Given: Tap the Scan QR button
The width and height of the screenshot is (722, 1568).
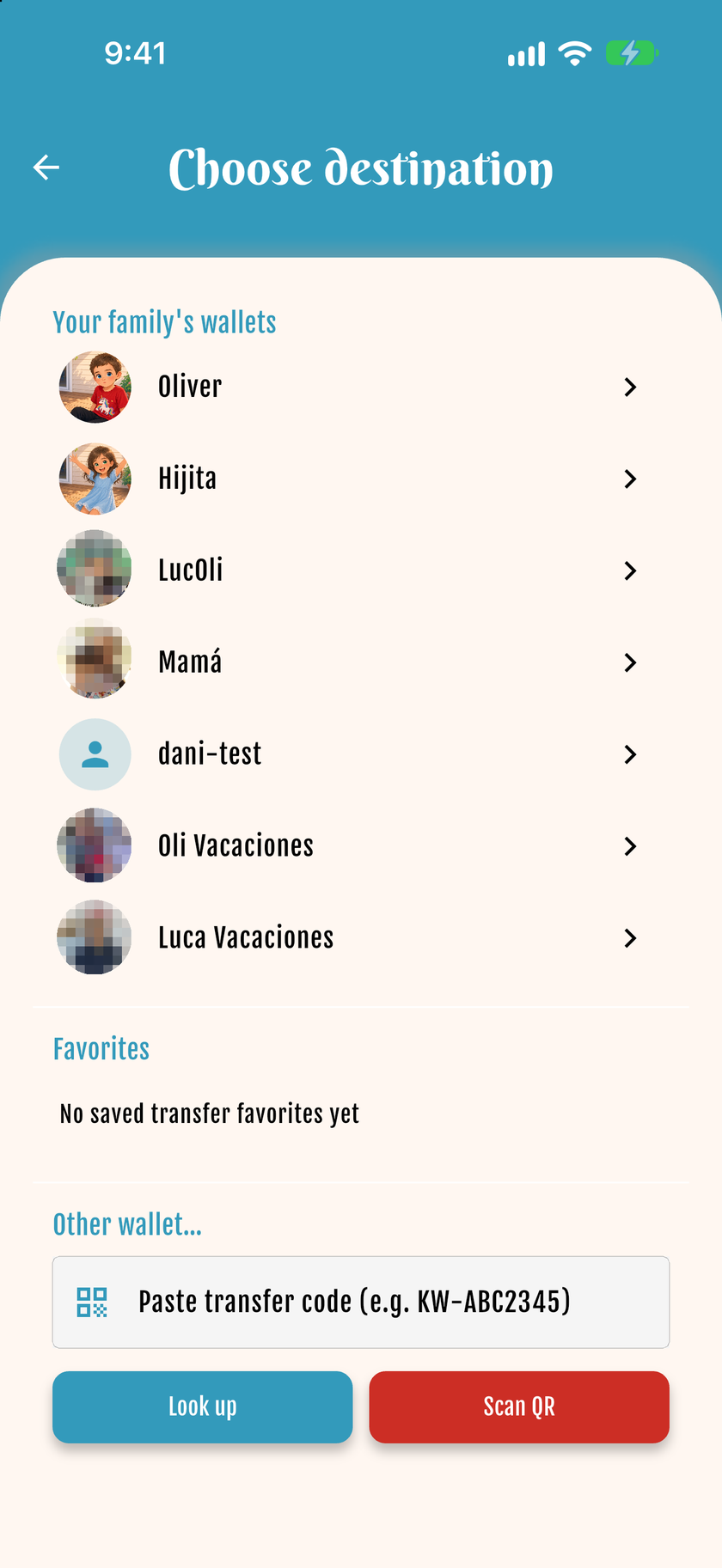Looking at the screenshot, I should click(519, 1406).
